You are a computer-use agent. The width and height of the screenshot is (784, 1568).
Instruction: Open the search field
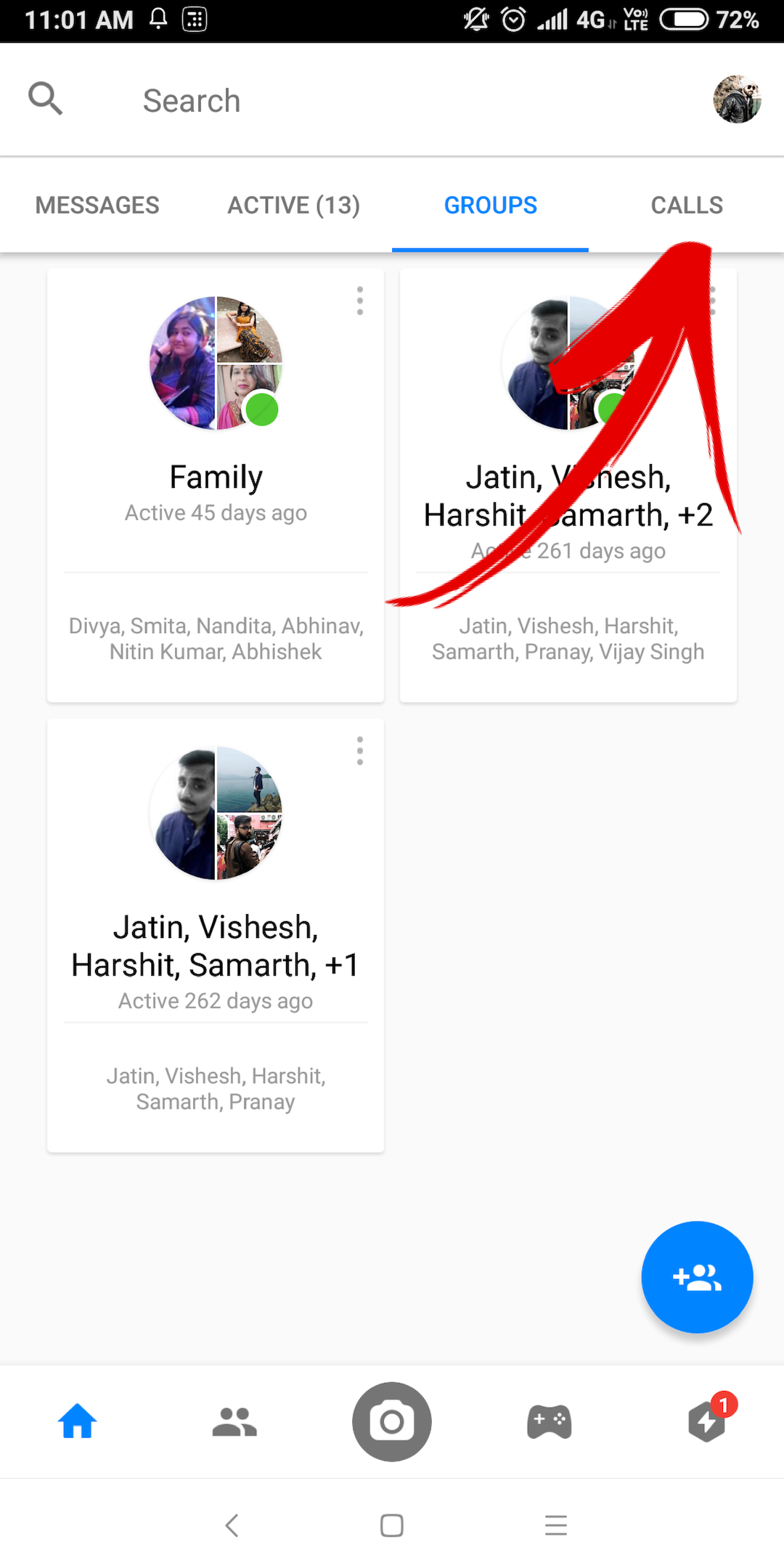point(192,100)
